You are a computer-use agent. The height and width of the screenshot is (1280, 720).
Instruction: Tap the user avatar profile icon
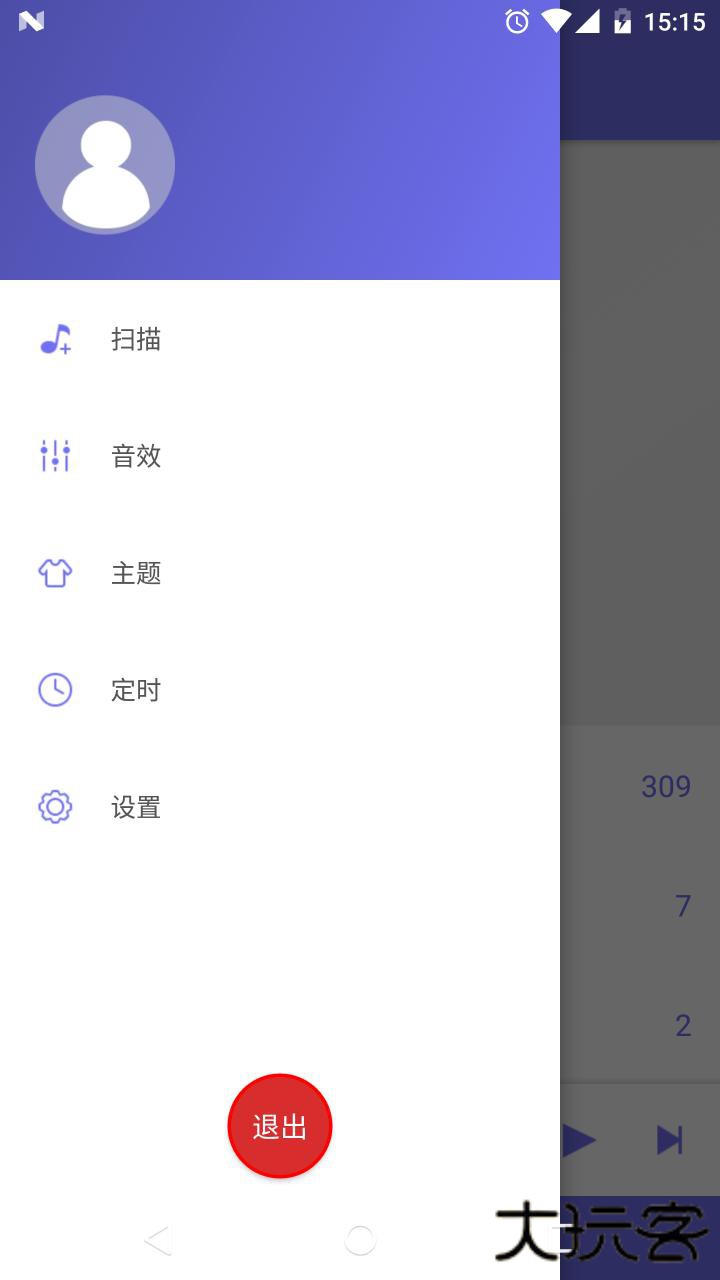point(105,163)
